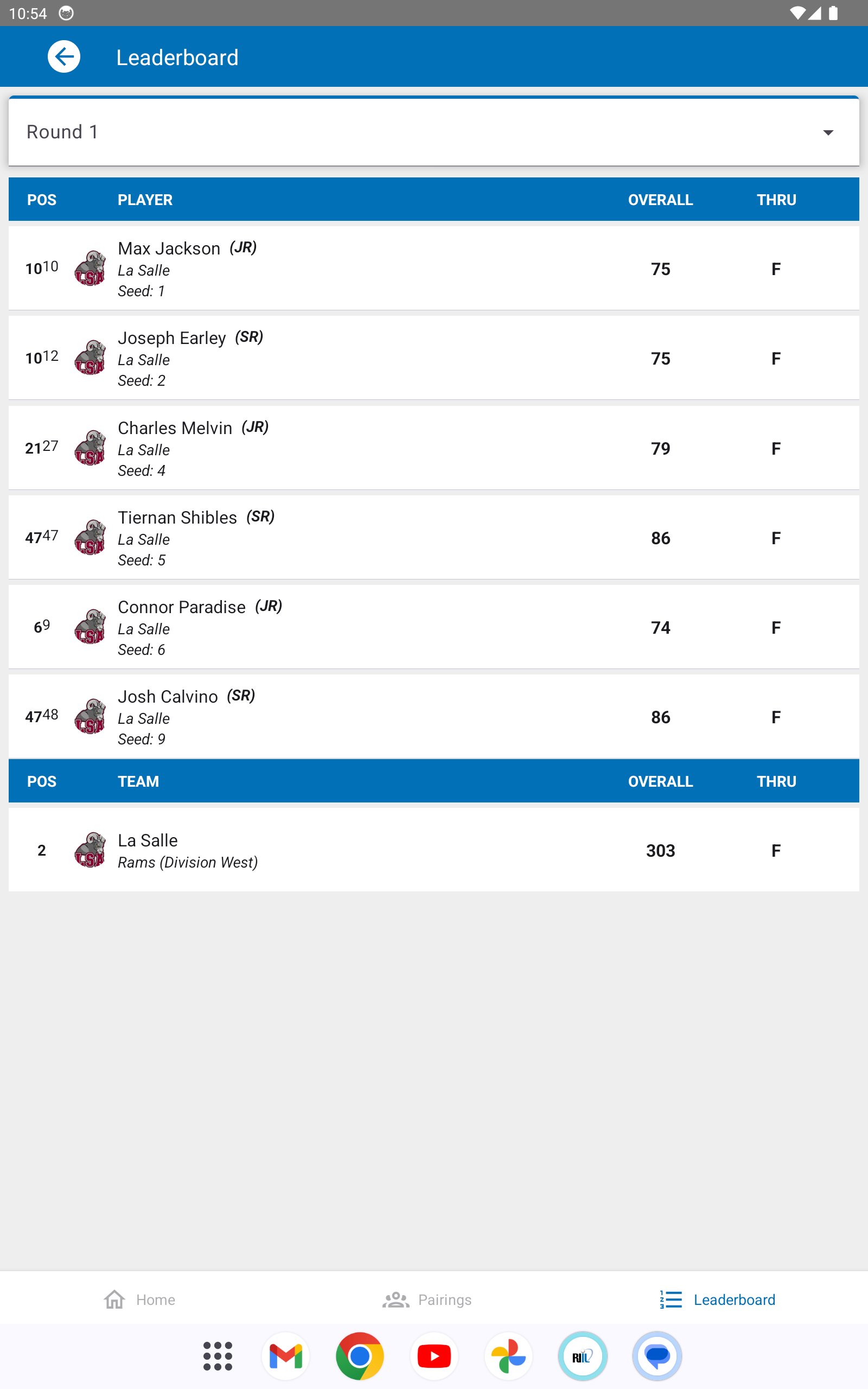Launch Gmail from the taskbar
Screen dimensions: 868x1389
click(x=286, y=1356)
